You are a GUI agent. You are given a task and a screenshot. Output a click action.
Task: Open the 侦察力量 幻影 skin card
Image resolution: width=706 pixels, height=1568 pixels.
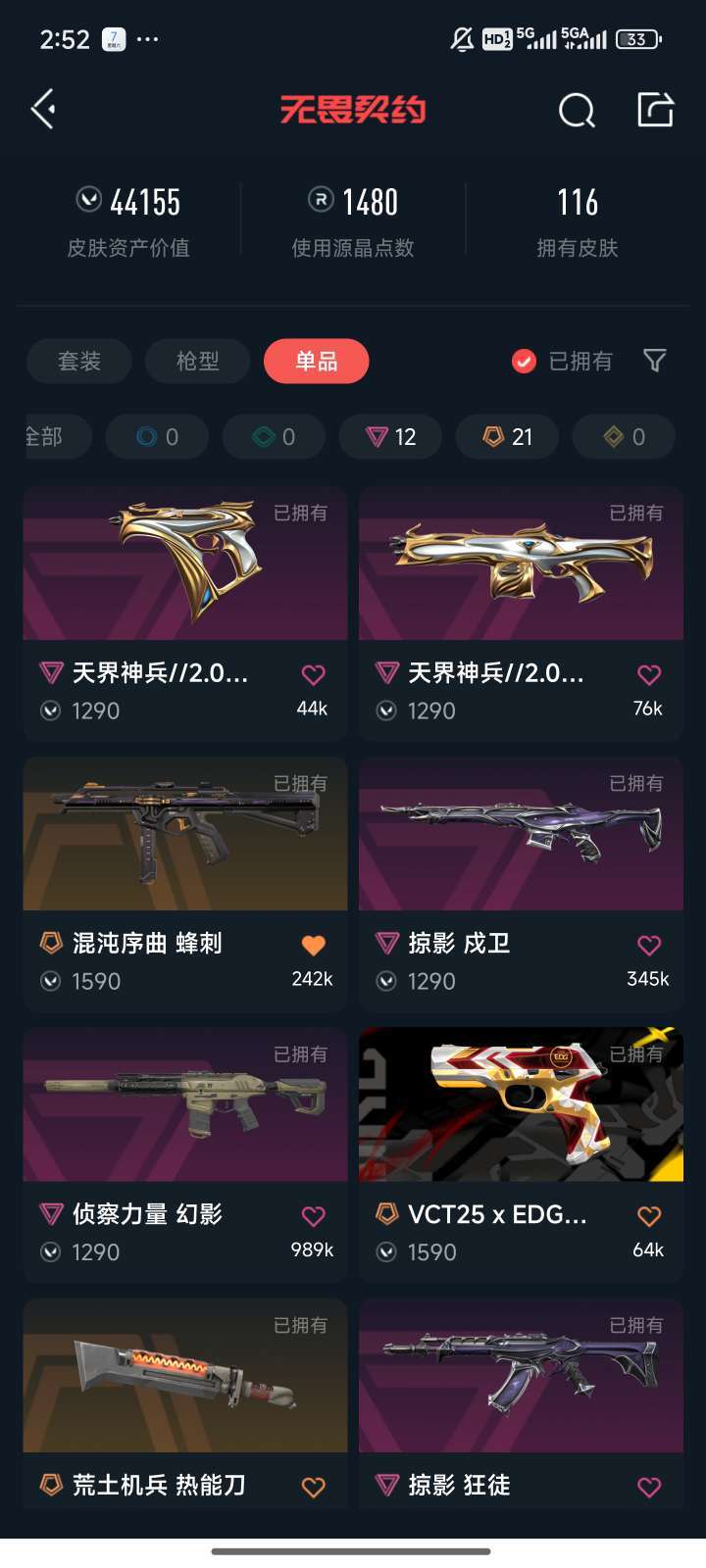pyautogui.click(x=185, y=1154)
